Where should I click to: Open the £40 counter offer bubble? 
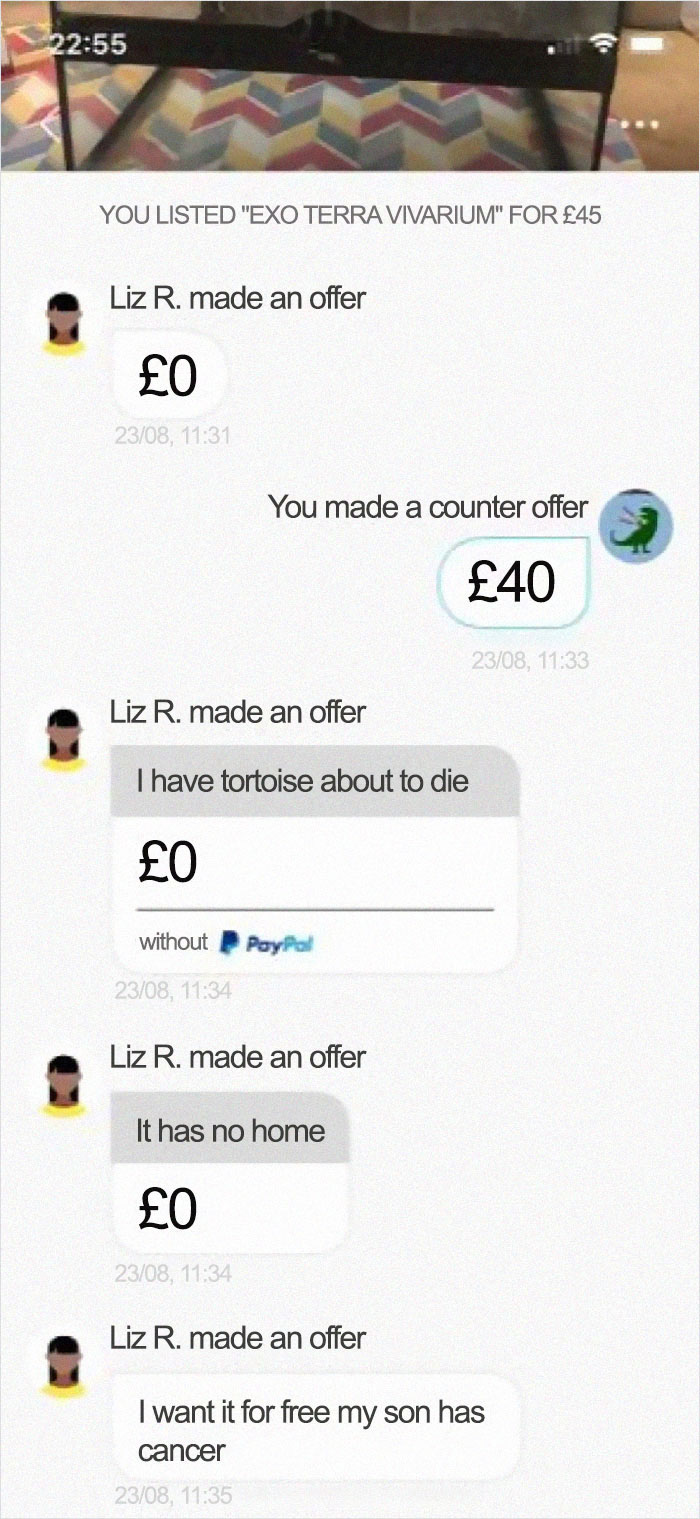tap(514, 582)
